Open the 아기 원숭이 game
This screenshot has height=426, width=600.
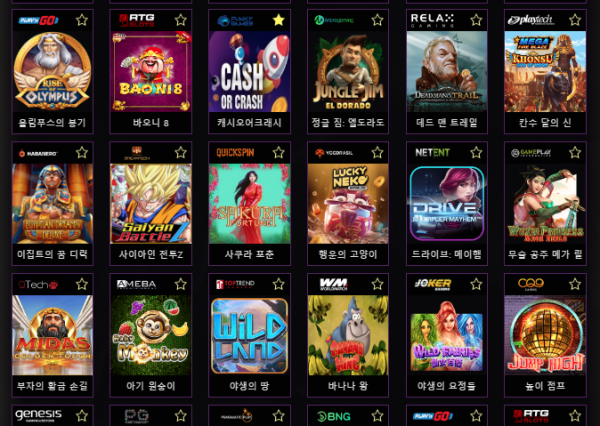tap(150, 335)
